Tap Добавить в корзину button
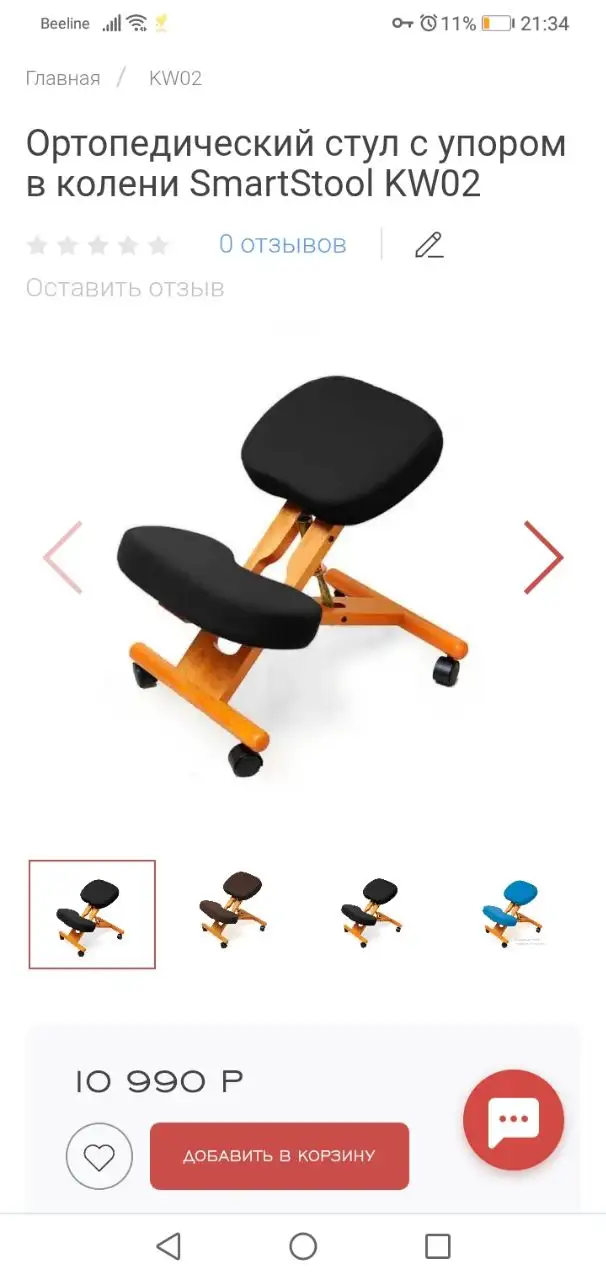 pos(279,1156)
